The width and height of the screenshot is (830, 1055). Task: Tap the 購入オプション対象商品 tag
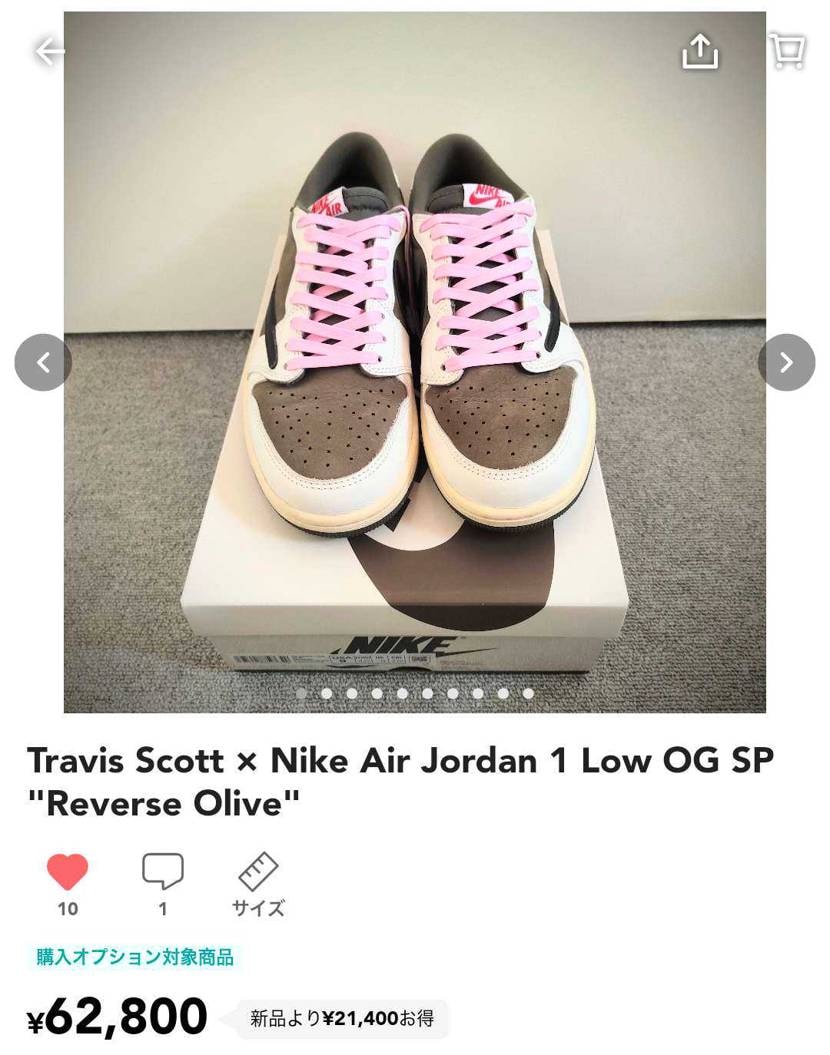(135, 957)
